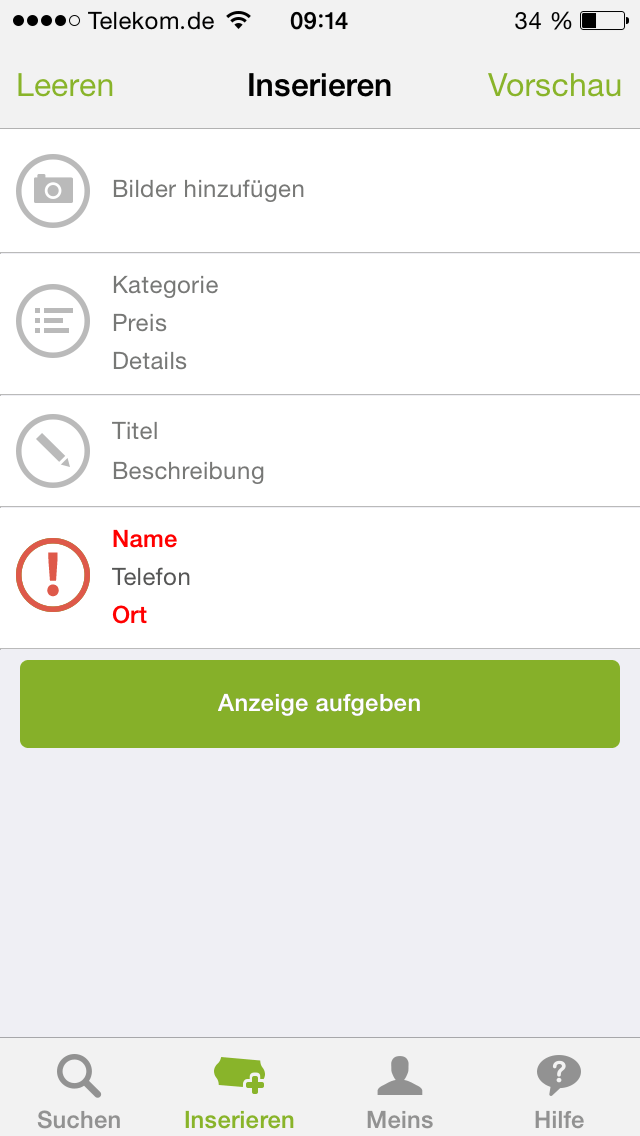Tap the Anzeige aufgeben button

point(320,703)
